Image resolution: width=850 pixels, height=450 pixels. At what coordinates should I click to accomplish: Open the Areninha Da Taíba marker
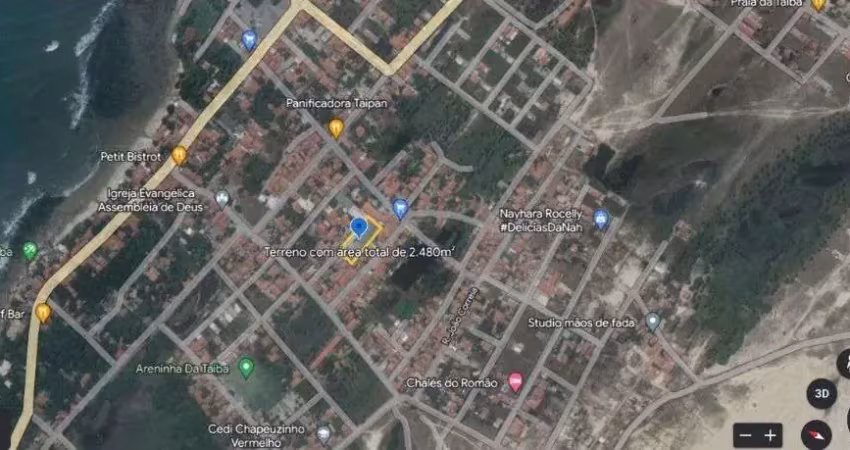tap(246, 368)
